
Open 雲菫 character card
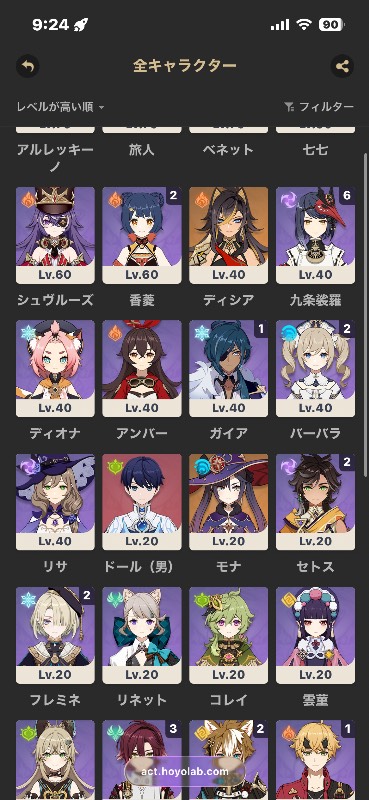pyautogui.click(x=315, y=635)
